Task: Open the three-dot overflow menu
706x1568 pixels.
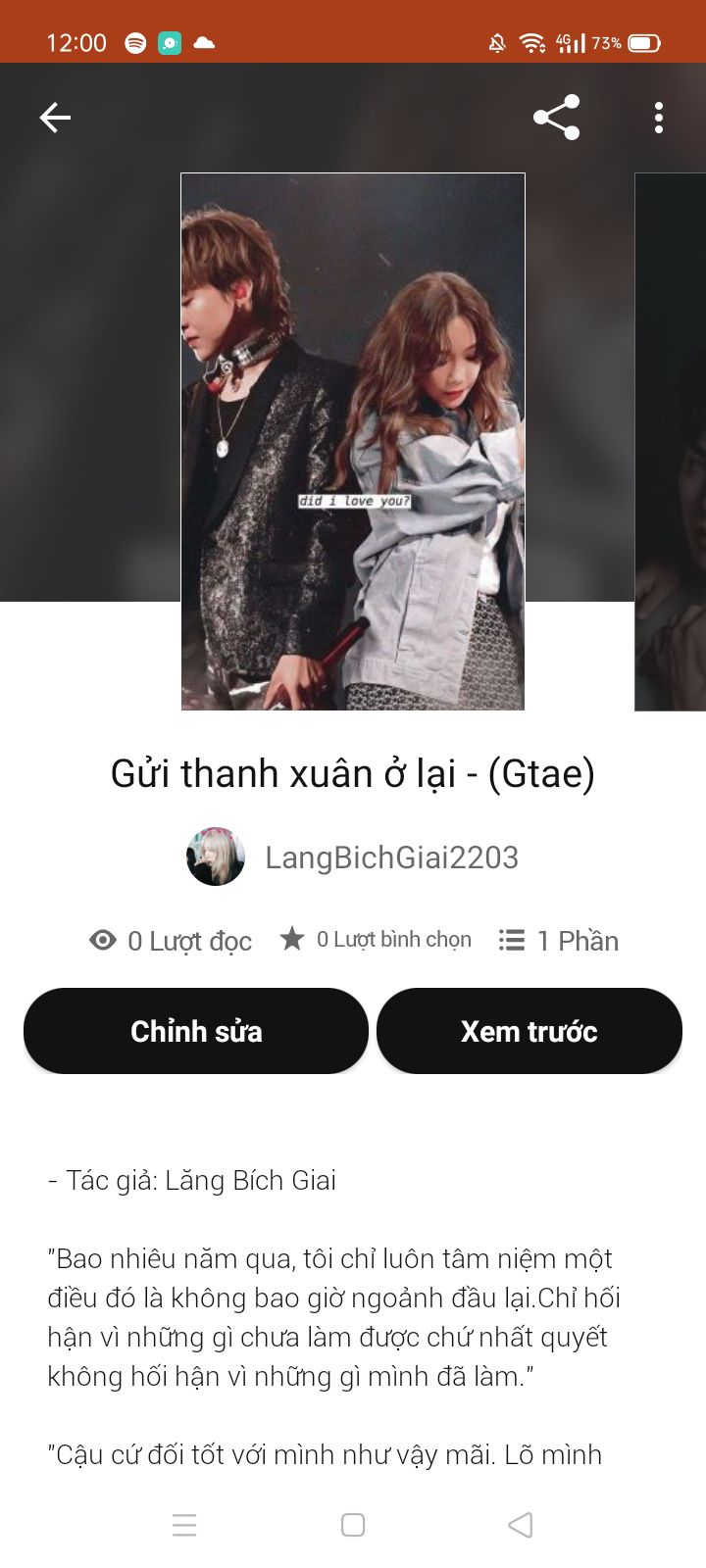Action: point(658,119)
